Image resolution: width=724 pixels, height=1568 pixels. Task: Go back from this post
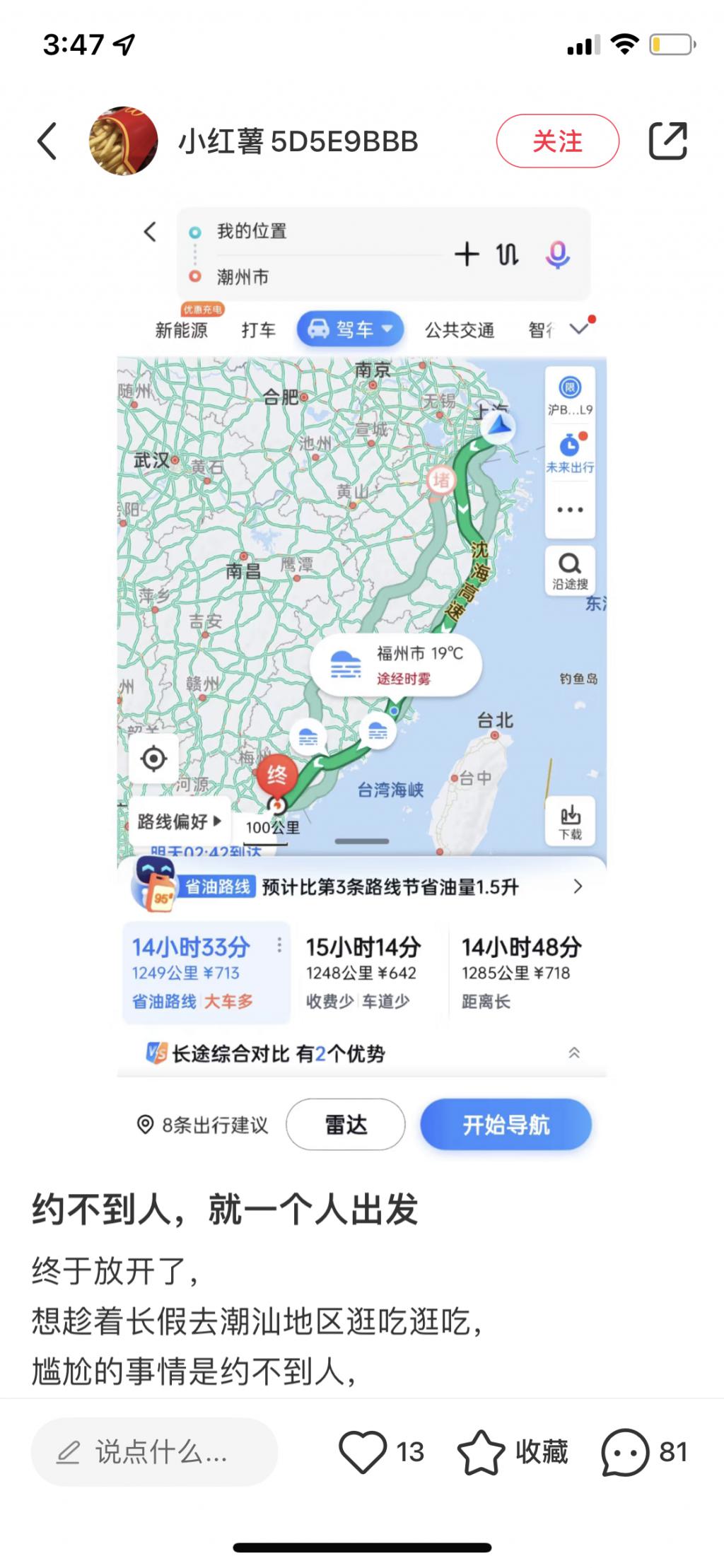[x=47, y=141]
